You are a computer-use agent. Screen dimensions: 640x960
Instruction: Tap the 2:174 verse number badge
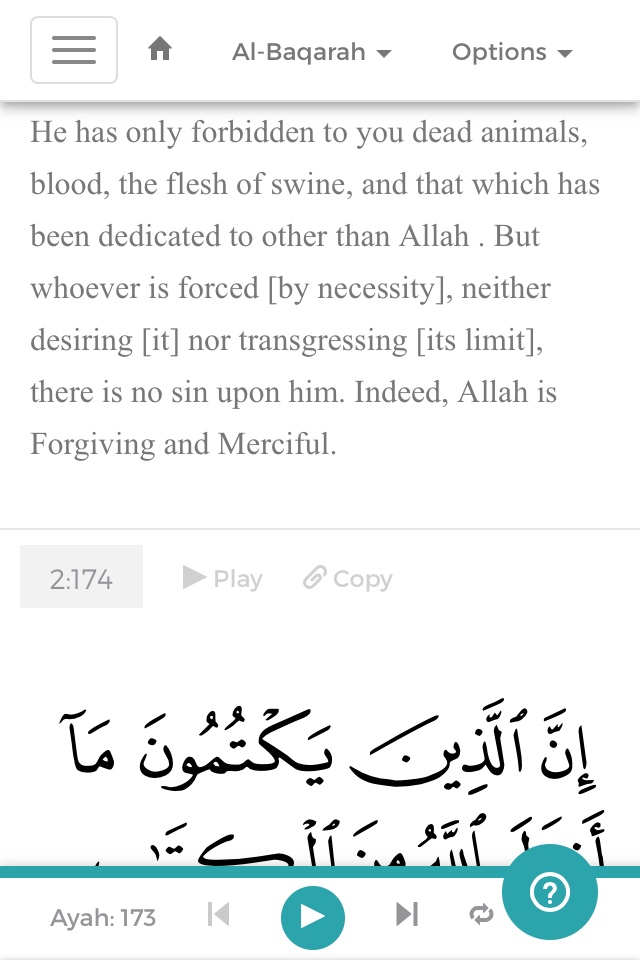click(x=81, y=578)
